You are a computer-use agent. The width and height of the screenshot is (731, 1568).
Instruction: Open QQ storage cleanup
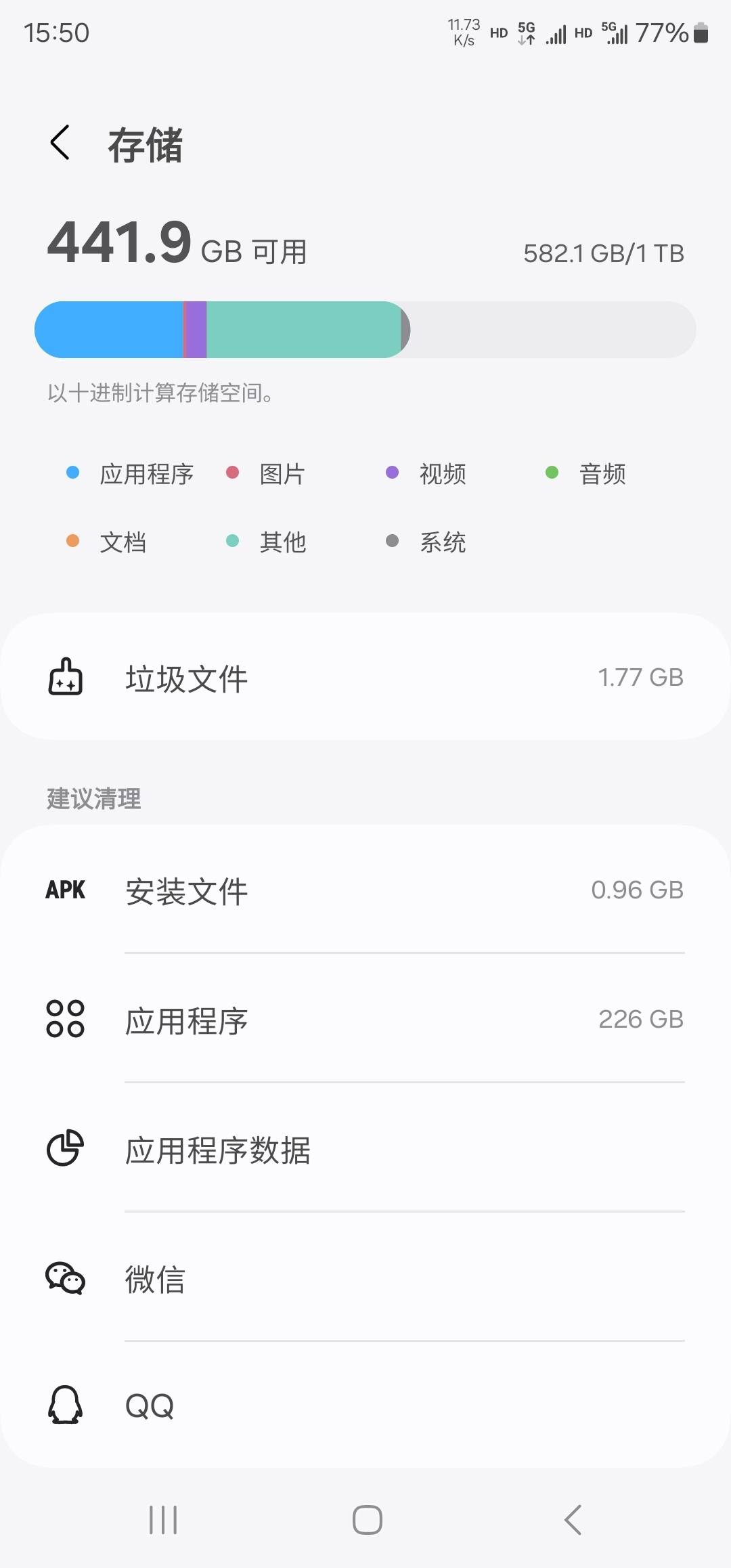coord(365,1405)
